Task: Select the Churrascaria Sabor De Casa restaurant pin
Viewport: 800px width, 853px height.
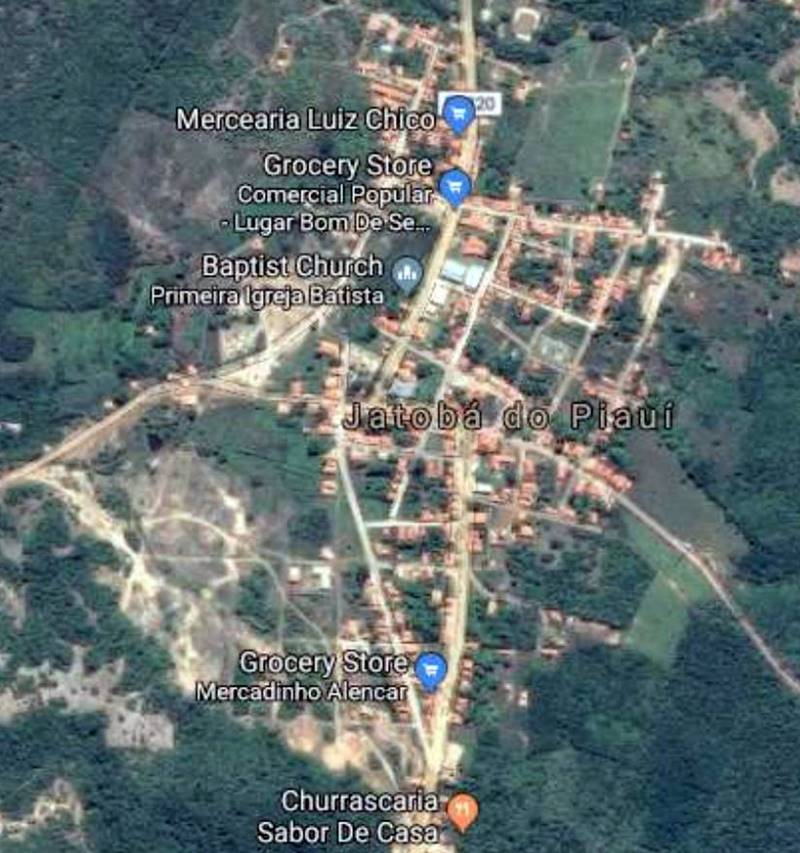Action: tap(461, 809)
